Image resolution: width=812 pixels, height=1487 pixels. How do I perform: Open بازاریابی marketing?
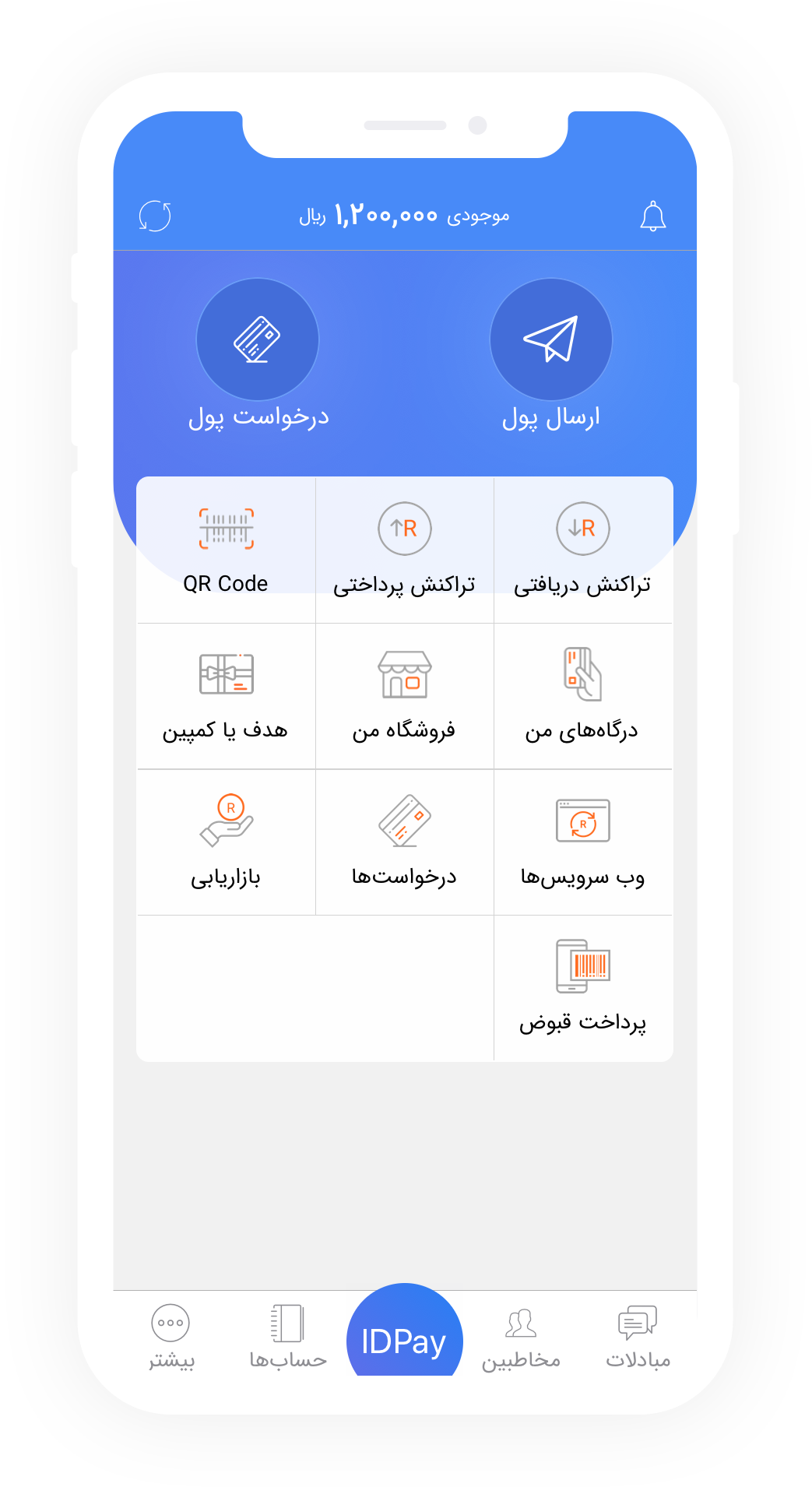pos(226,842)
